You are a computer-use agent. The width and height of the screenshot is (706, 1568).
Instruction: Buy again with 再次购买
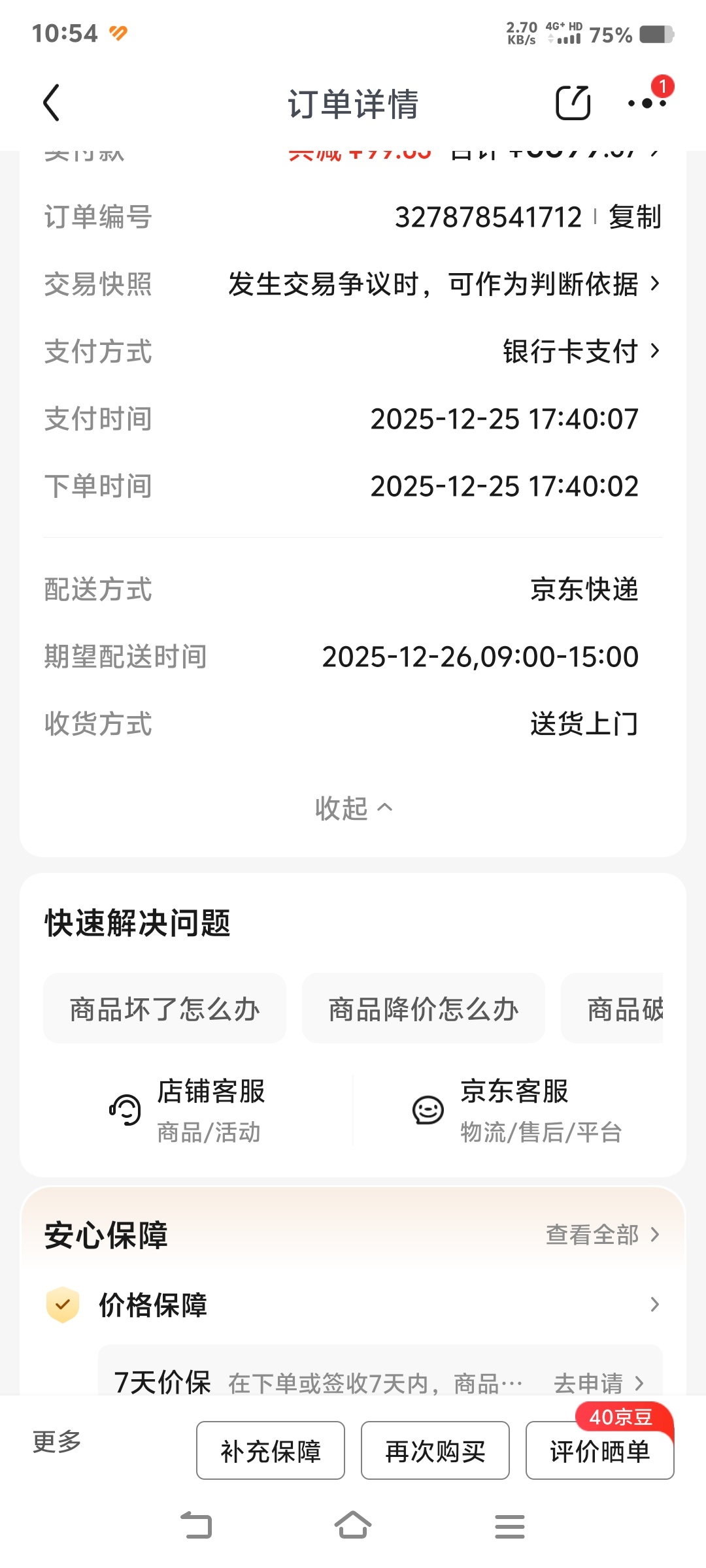click(x=435, y=1450)
